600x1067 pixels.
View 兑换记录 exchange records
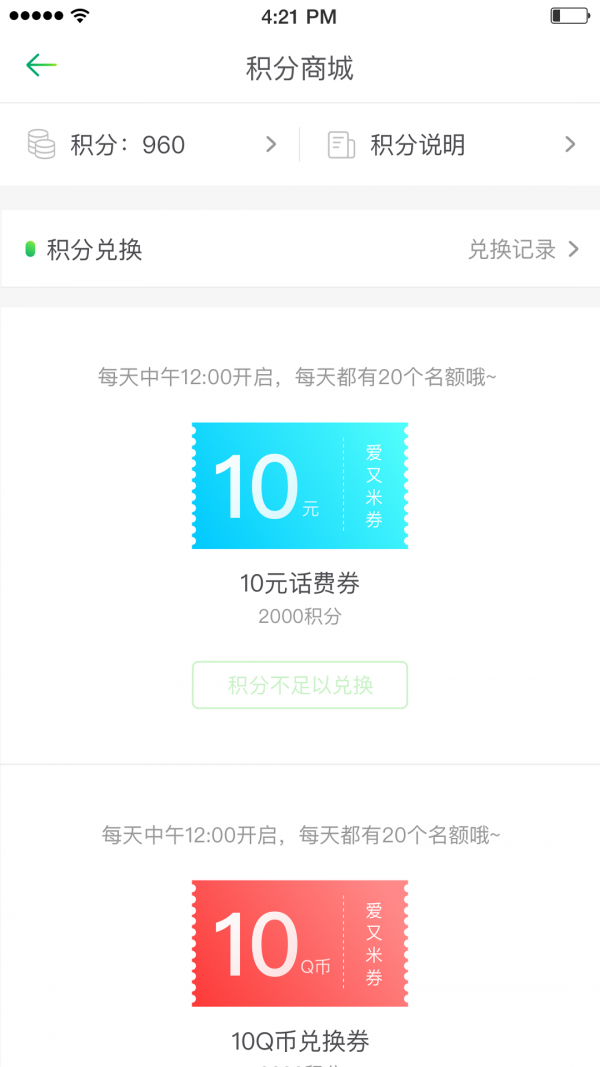pyautogui.click(x=523, y=250)
